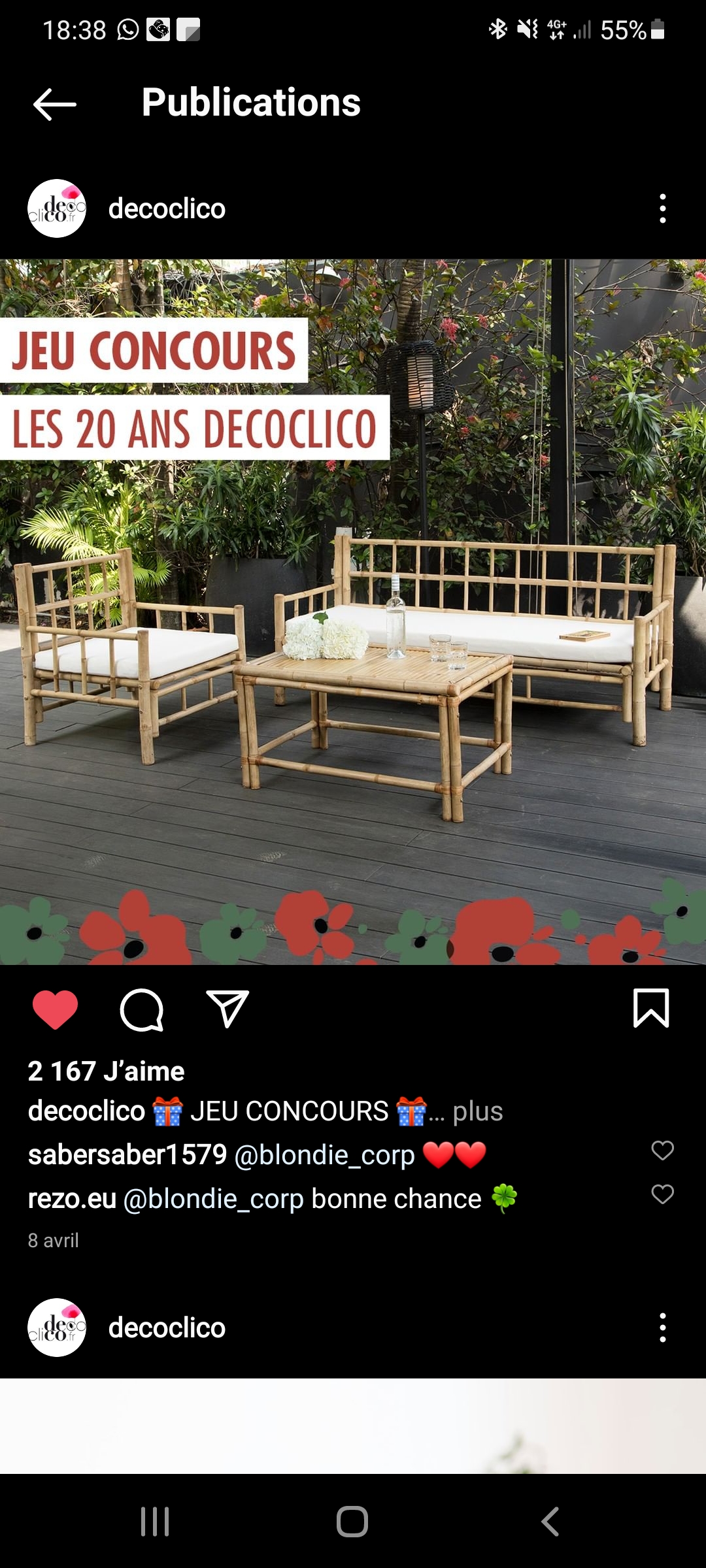Image resolution: width=706 pixels, height=1568 pixels.
Task: Open @blondie_corp mention in sabersaber1579's comment
Action: coord(324,1155)
